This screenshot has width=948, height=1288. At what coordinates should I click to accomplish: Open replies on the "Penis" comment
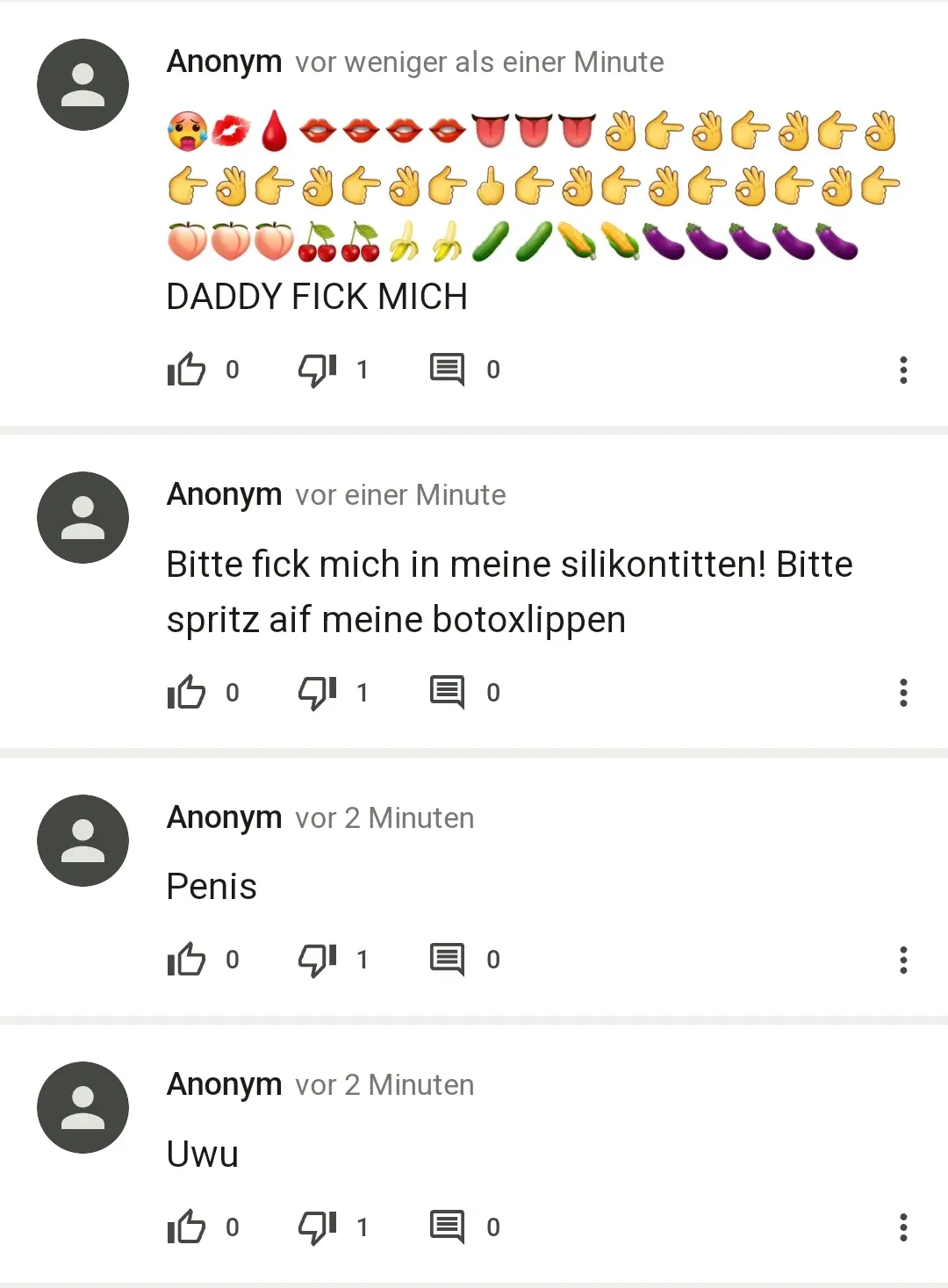pyautogui.click(x=447, y=960)
